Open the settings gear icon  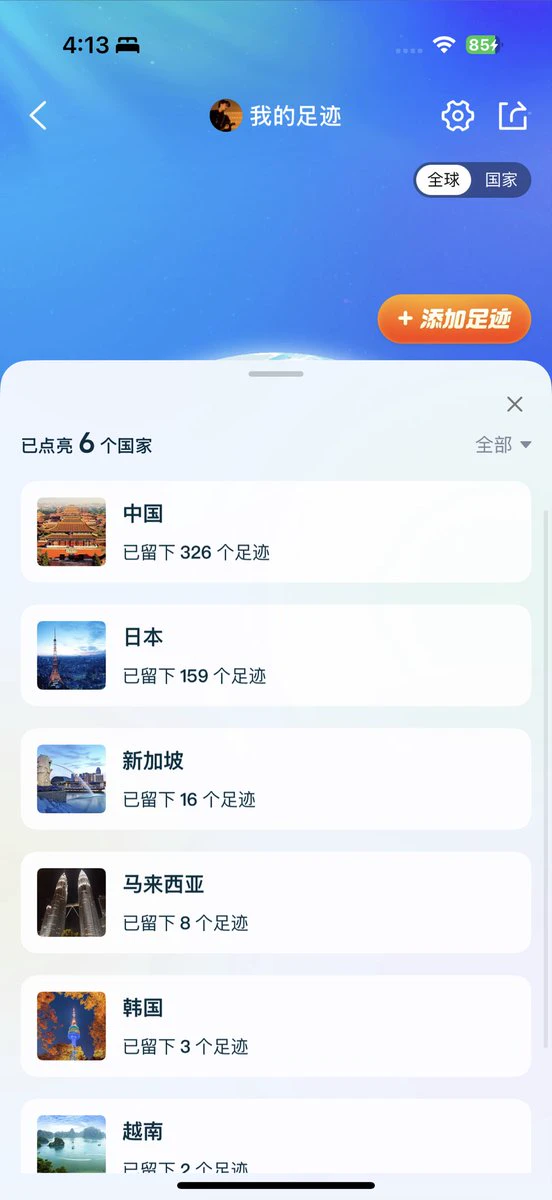tap(457, 116)
